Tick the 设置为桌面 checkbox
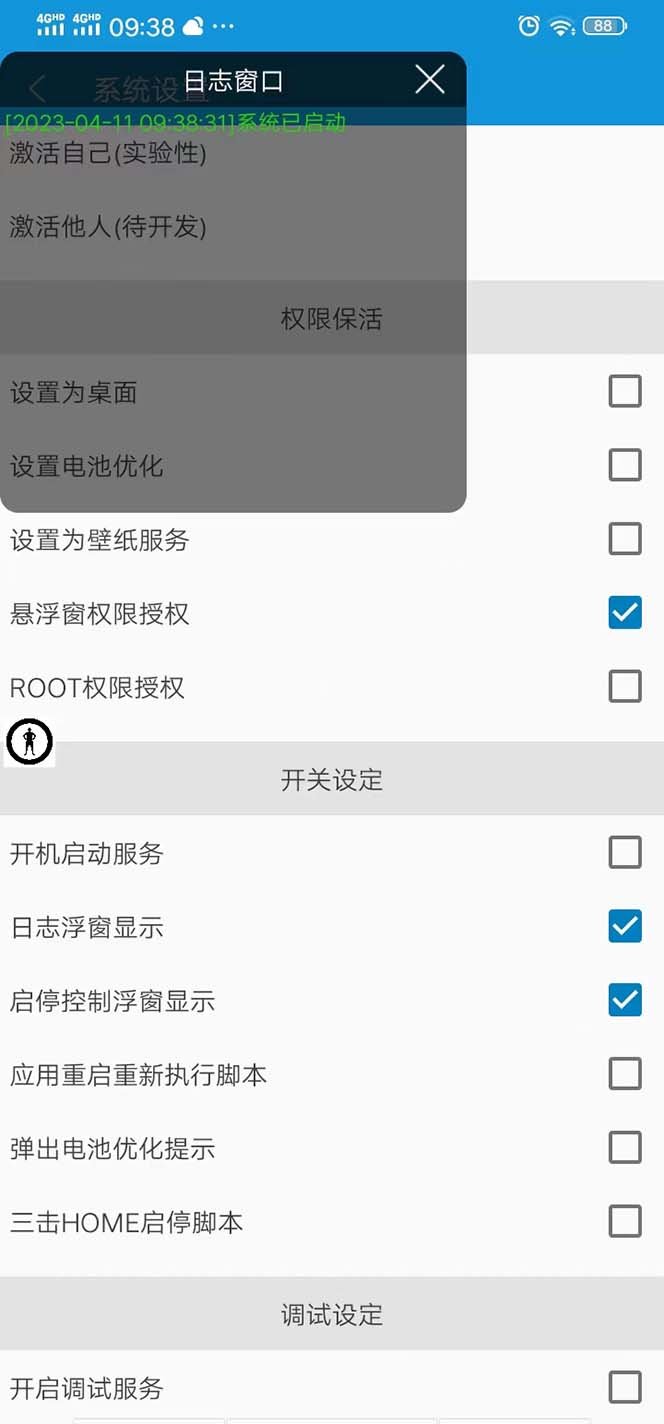 pos(625,391)
